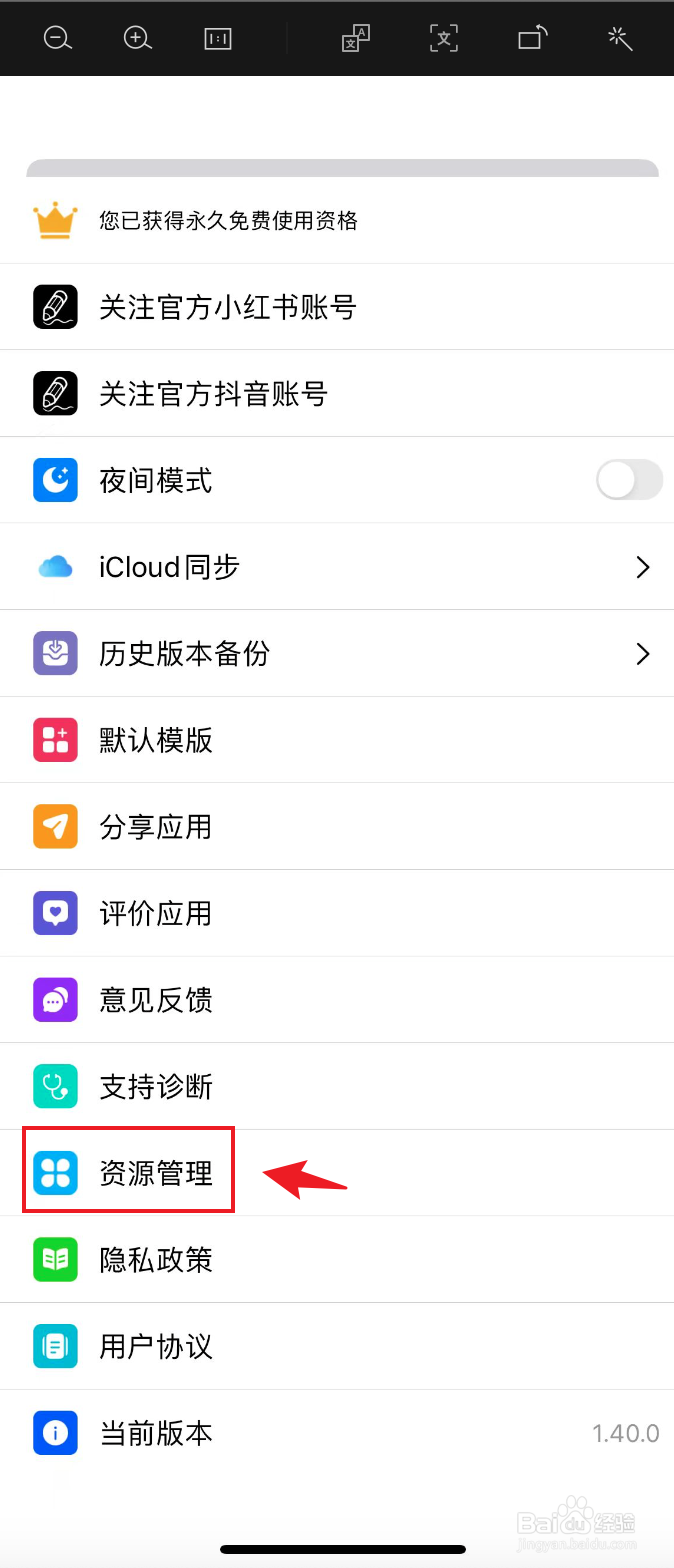Tap the text recognition icon
674x1568 pixels.
point(444,39)
